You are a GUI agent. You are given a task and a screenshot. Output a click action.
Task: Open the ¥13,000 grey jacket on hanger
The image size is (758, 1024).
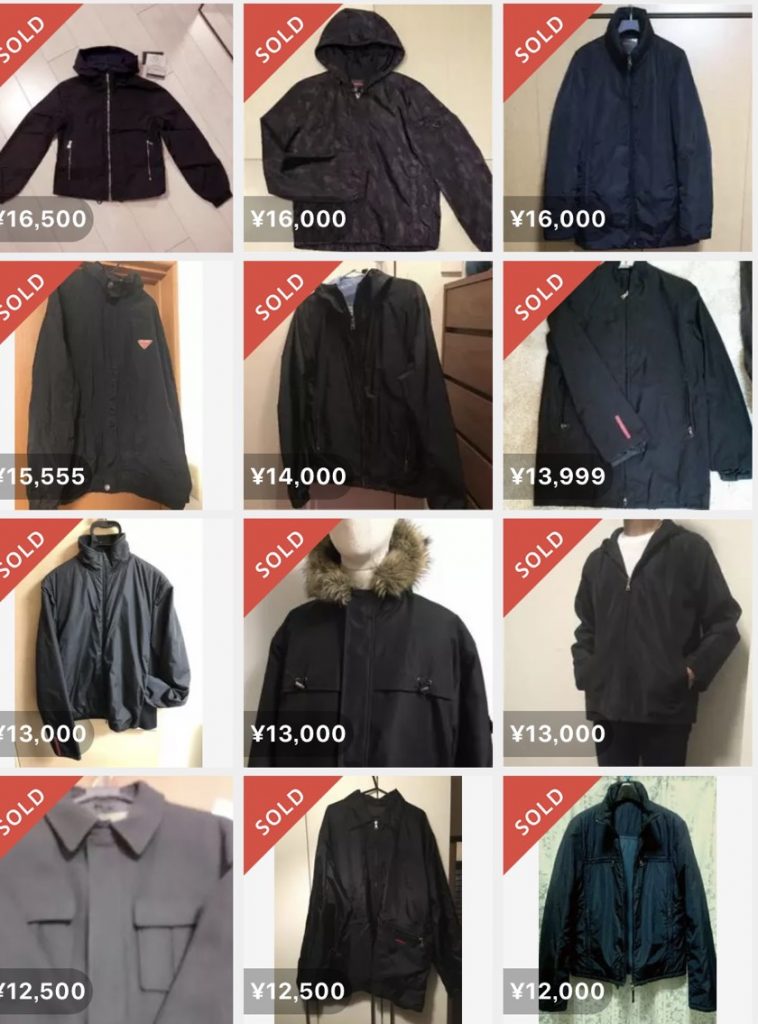tap(108, 642)
